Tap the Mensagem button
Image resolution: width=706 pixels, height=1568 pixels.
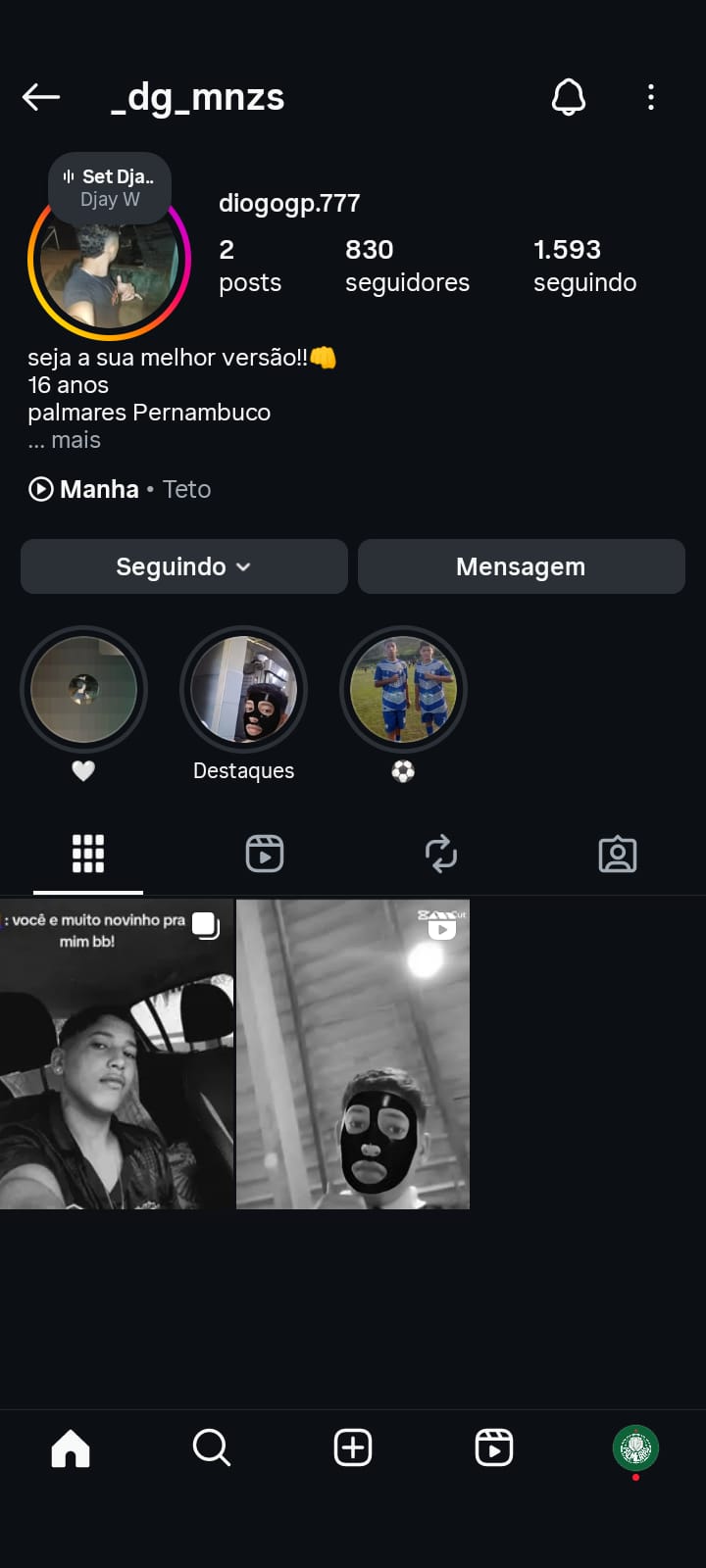pyautogui.click(x=521, y=566)
